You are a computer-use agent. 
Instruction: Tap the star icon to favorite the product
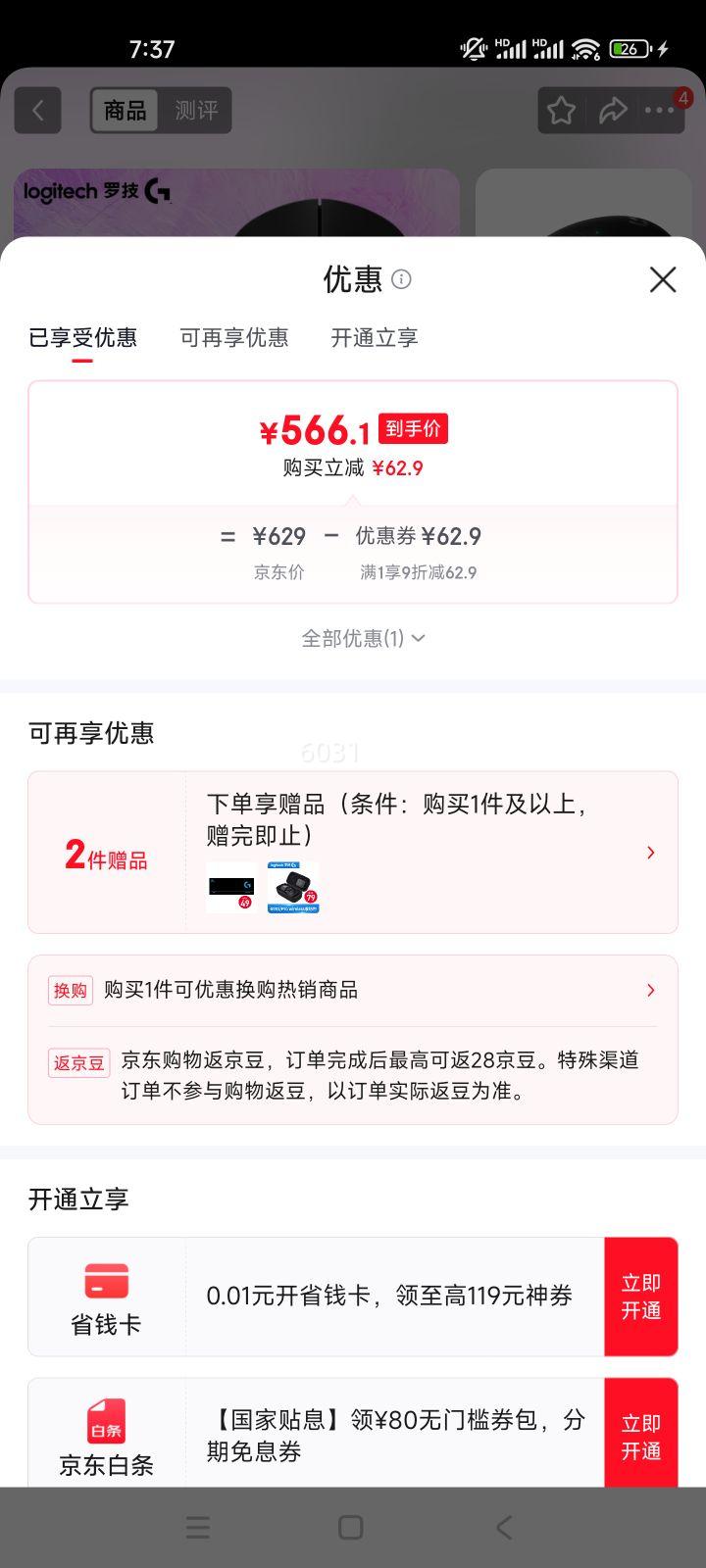pyautogui.click(x=560, y=110)
